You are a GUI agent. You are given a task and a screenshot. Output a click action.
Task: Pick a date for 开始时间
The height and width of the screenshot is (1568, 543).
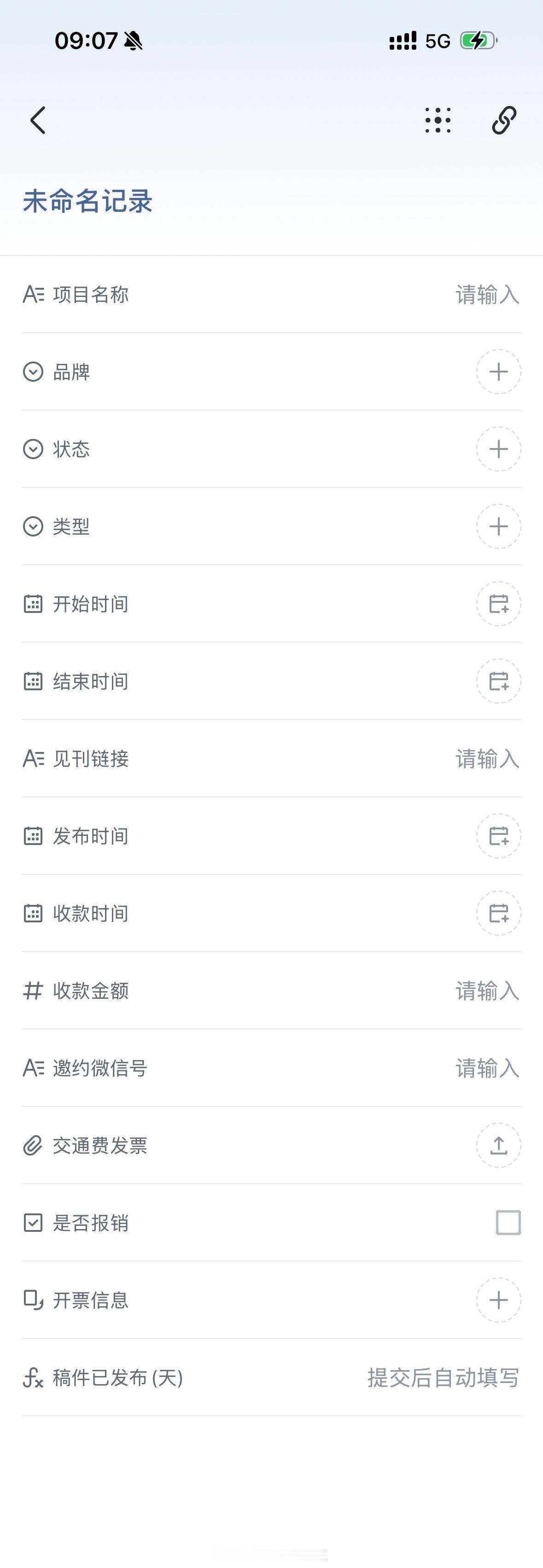pyautogui.click(x=498, y=604)
